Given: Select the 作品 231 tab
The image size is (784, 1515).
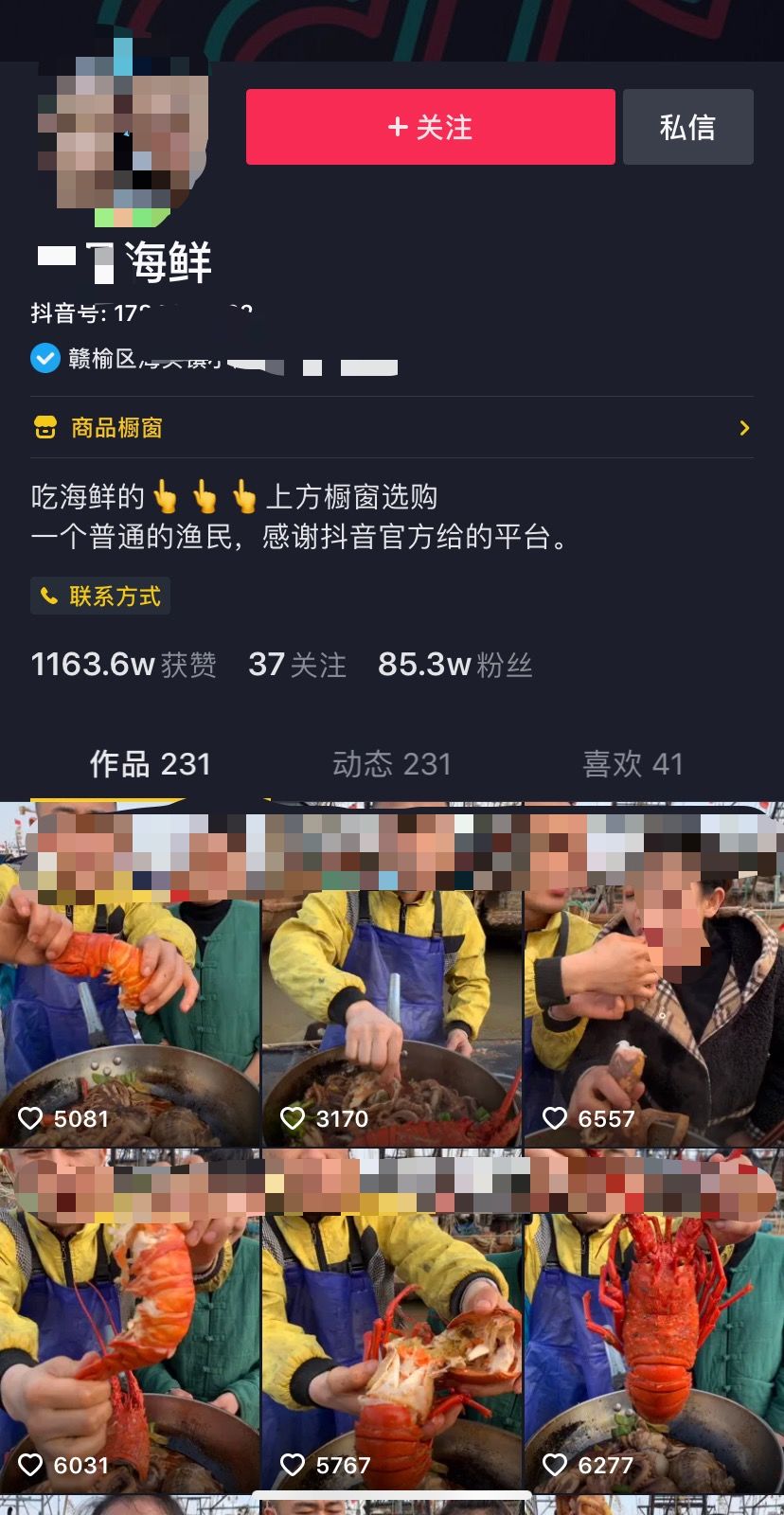Looking at the screenshot, I should pos(150,763).
